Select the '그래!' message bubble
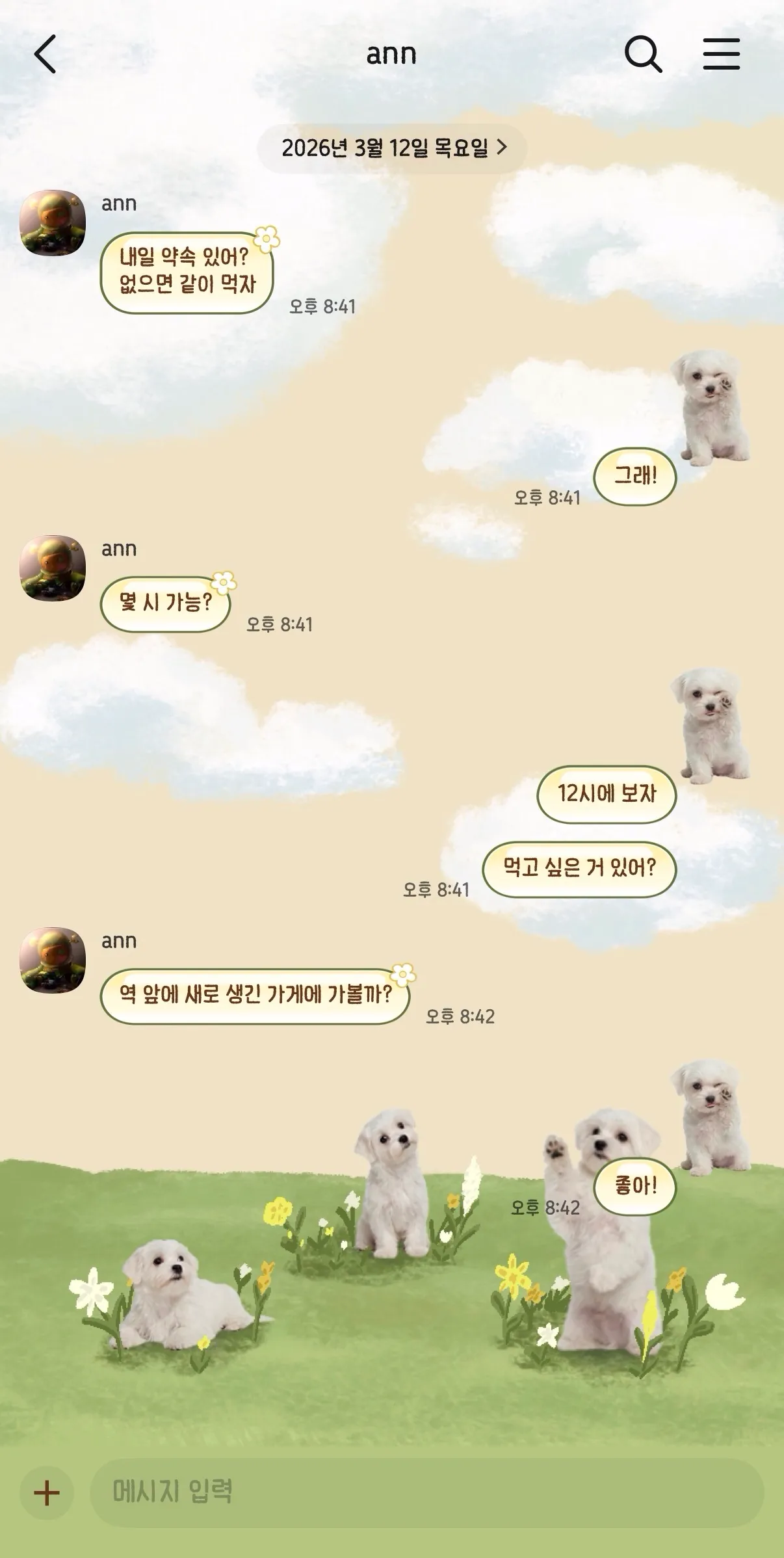 (635, 477)
